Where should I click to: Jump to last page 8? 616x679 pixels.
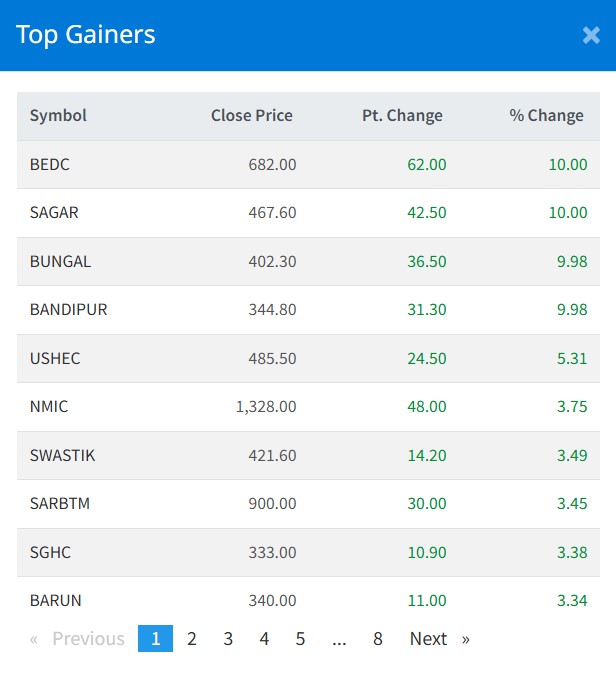click(378, 639)
